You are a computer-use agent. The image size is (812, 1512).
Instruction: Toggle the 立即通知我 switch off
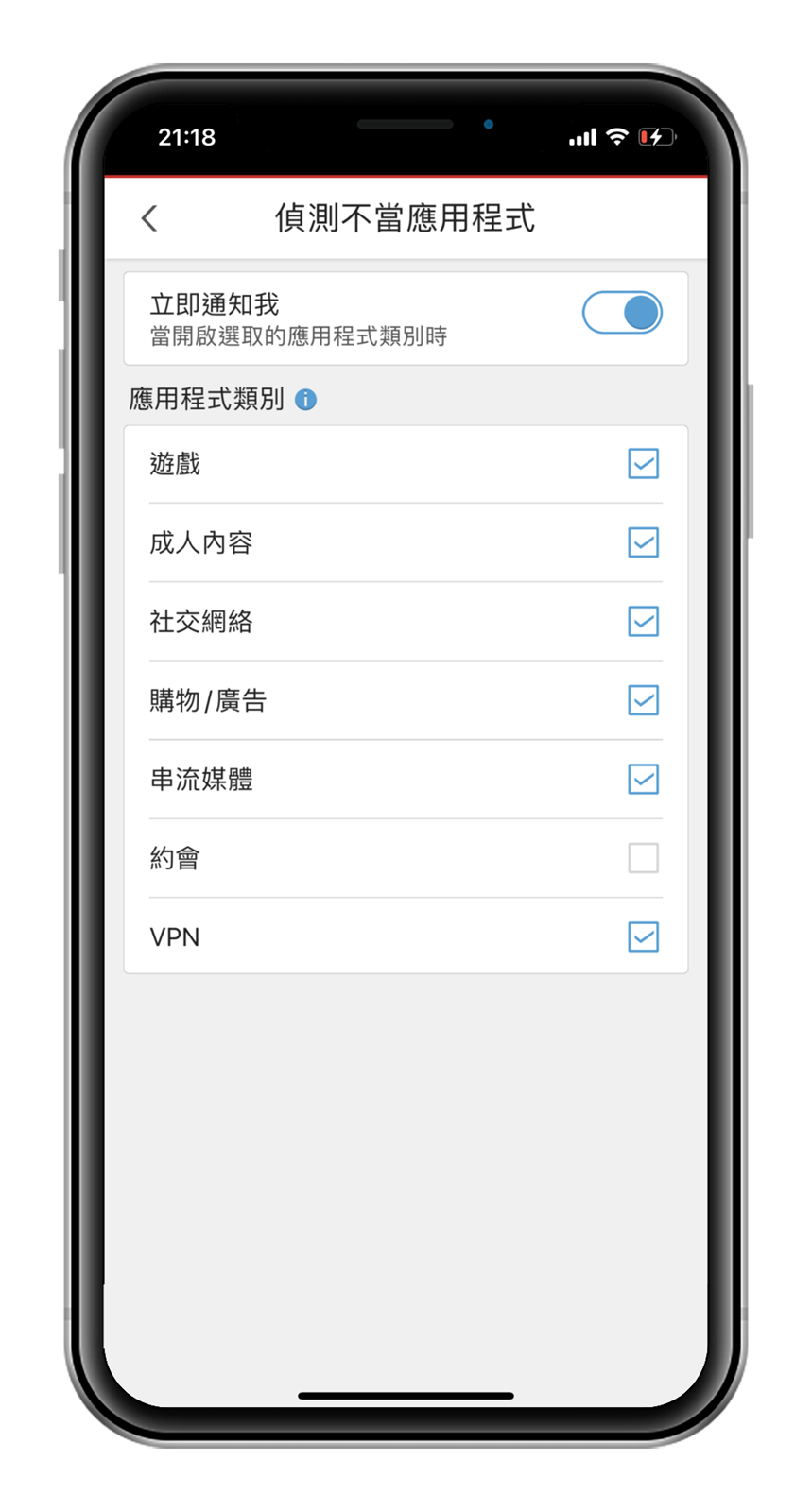pyautogui.click(x=621, y=313)
